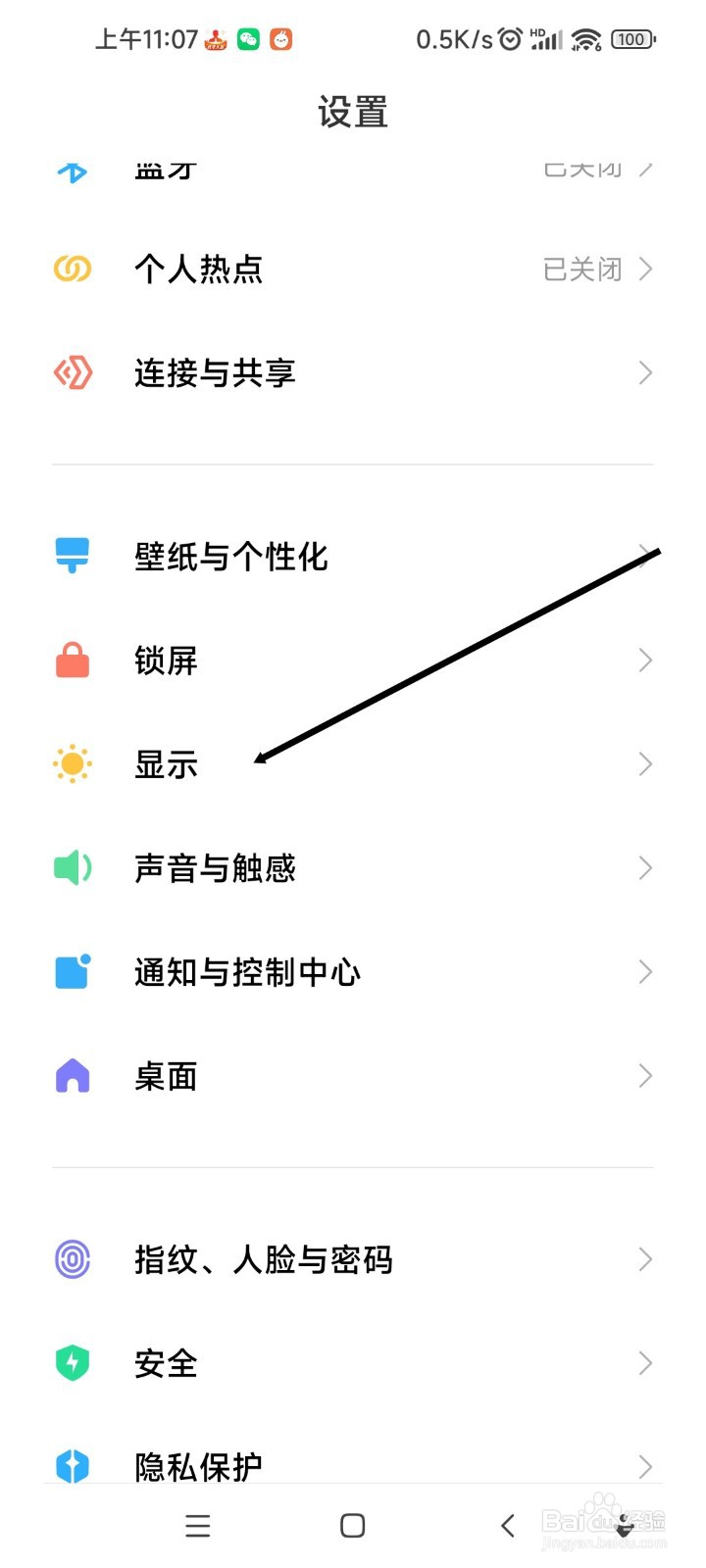
Task: Click the orange 锁屏 lock icon
Action: [71, 661]
